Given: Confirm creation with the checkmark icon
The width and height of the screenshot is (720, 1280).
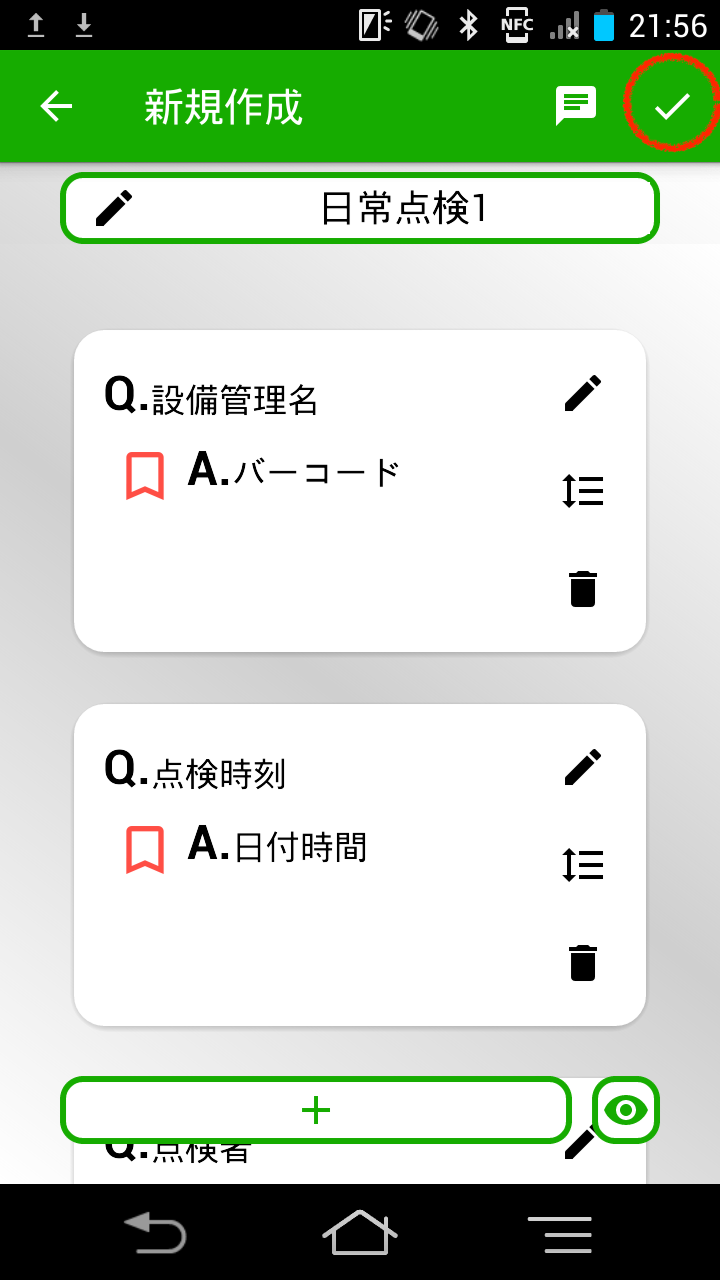Looking at the screenshot, I should click(x=672, y=106).
